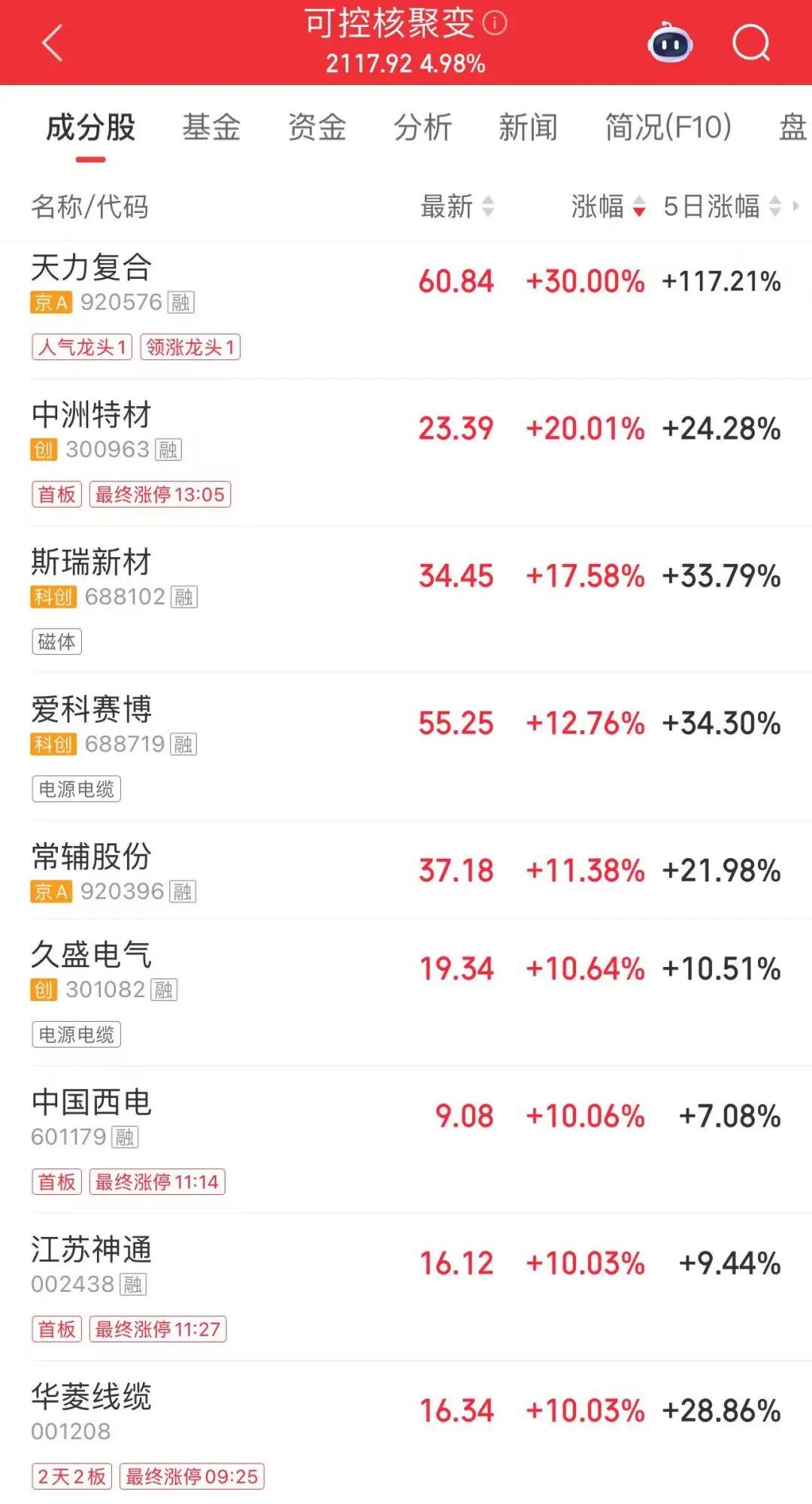This screenshot has height=1504, width=812.
Task: Open the 中国西电 stock row
Action: (92, 1103)
